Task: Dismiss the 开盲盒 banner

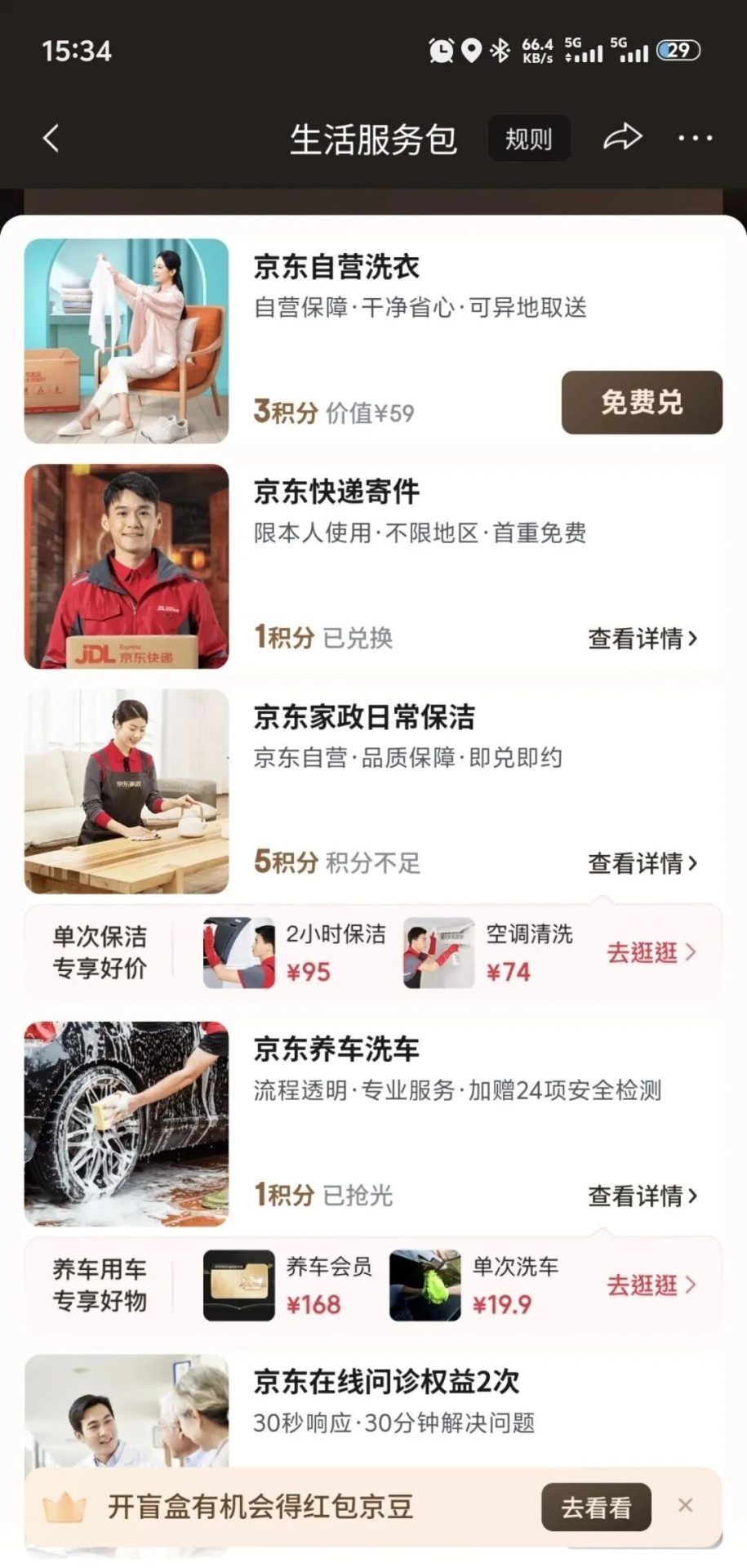Action: click(686, 1505)
